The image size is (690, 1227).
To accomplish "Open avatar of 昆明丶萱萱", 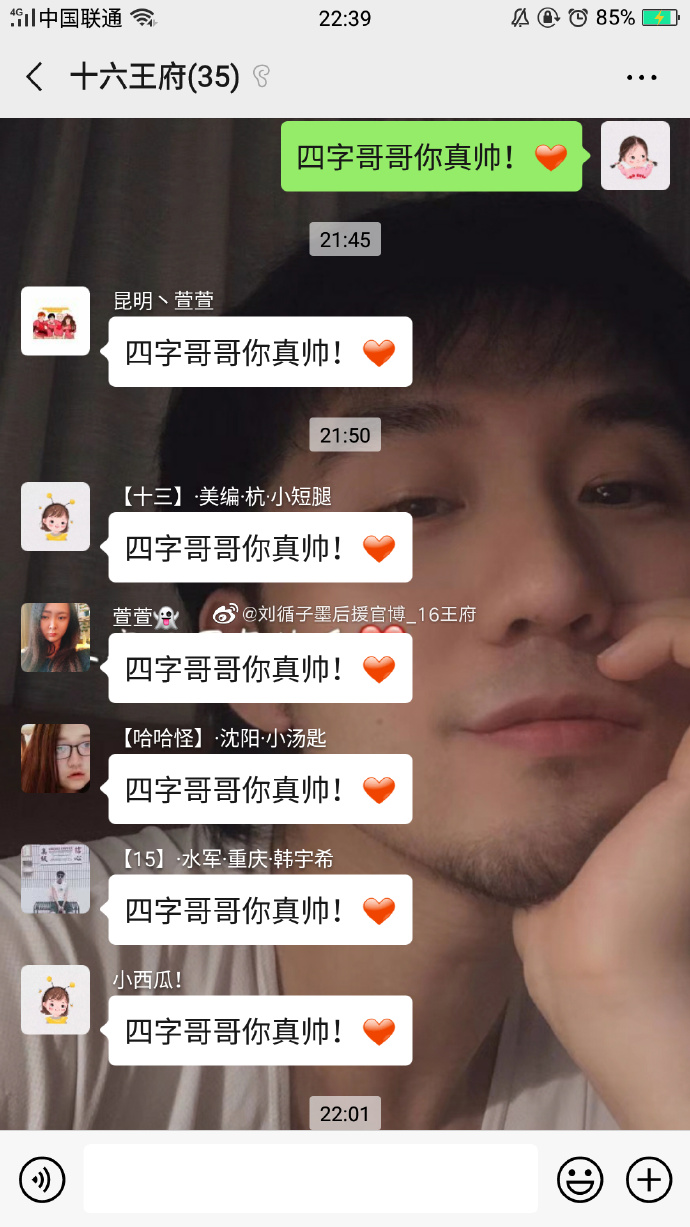I will pyautogui.click(x=56, y=322).
